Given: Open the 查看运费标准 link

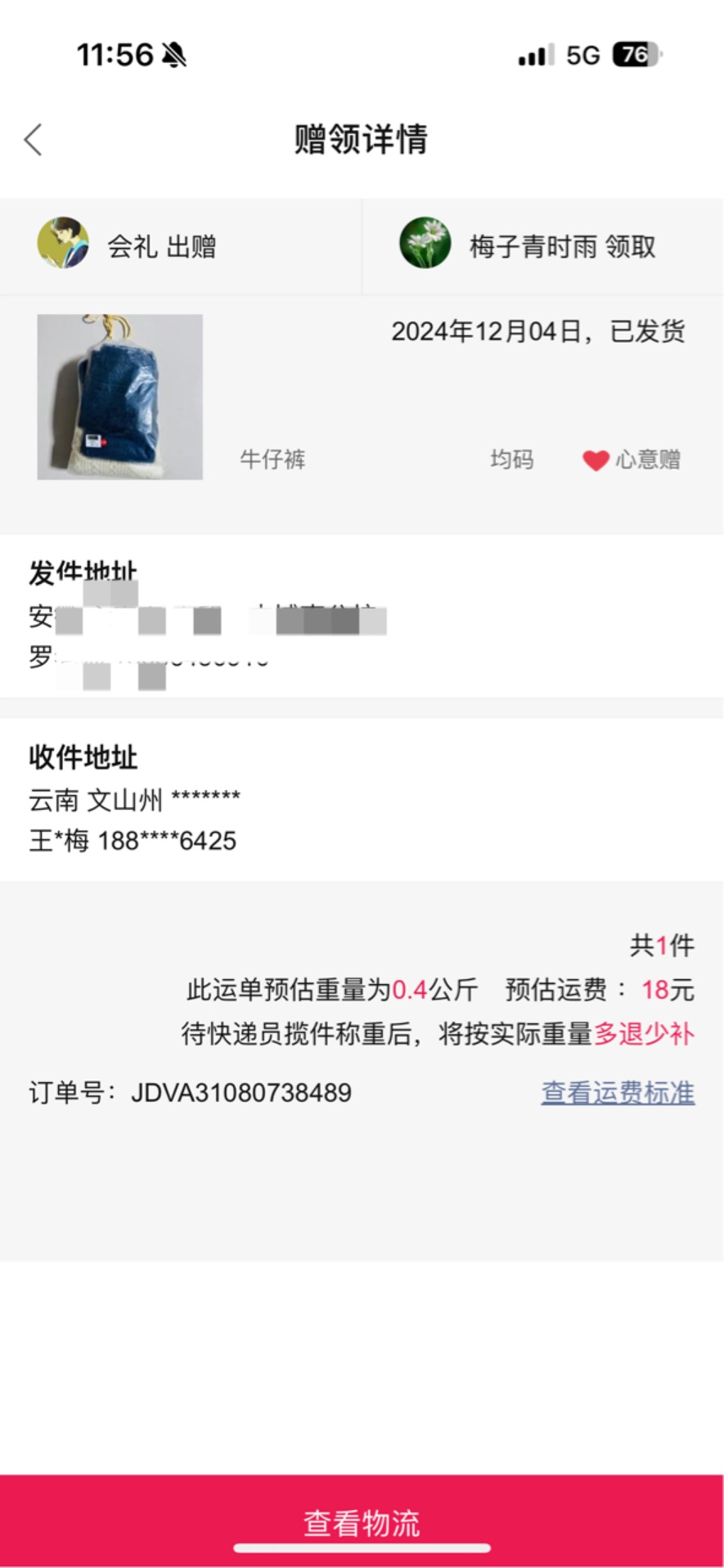Looking at the screenshot, I should (618, 1093).
